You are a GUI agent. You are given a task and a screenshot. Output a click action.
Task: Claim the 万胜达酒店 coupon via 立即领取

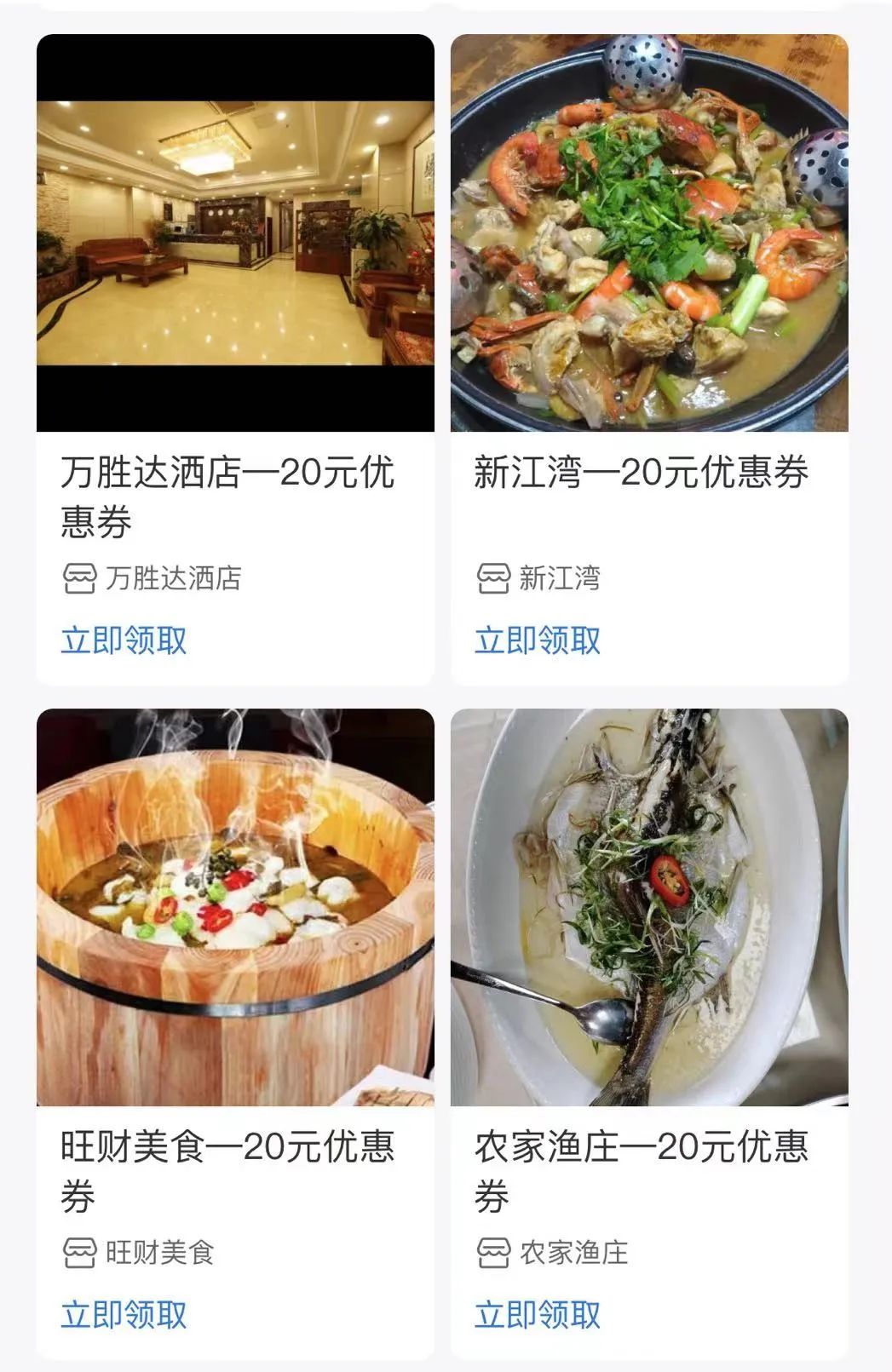pyautogui.click(x=124, y=640)
